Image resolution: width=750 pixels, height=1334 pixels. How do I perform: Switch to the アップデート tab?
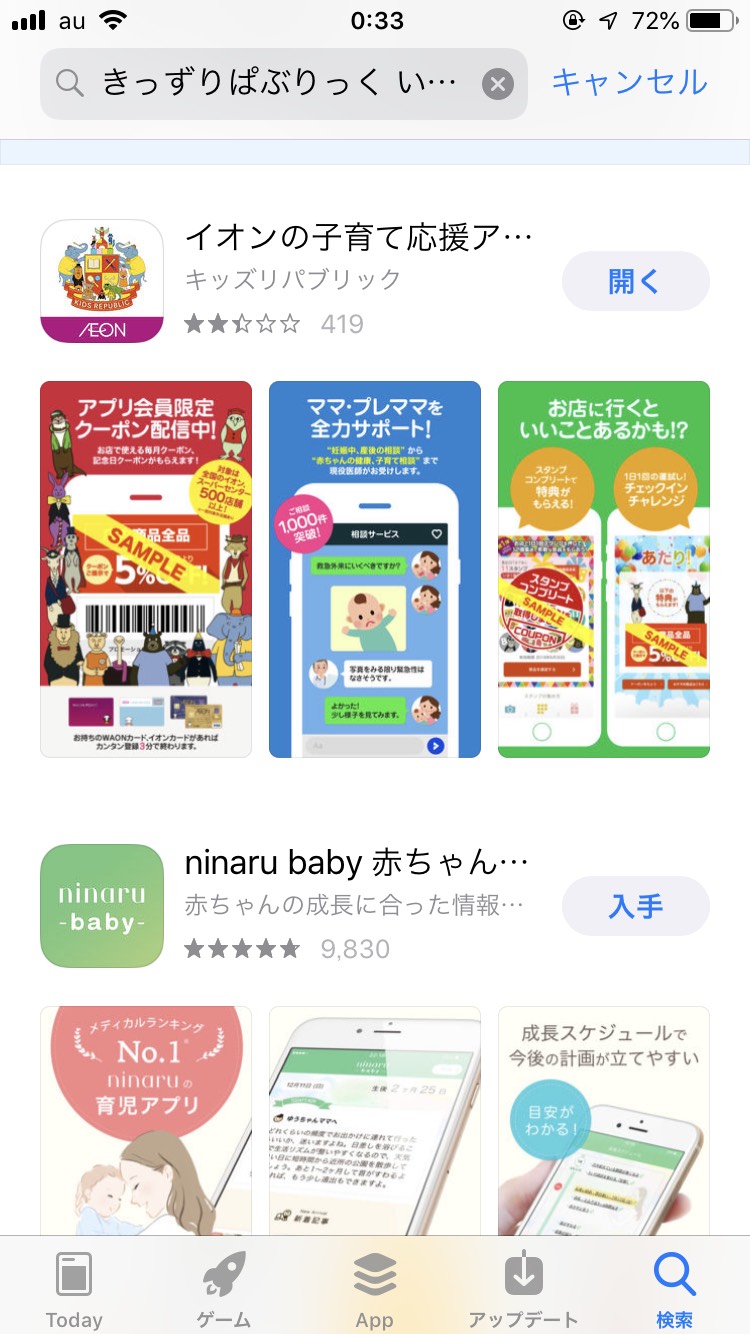[x=524, y=1288]
